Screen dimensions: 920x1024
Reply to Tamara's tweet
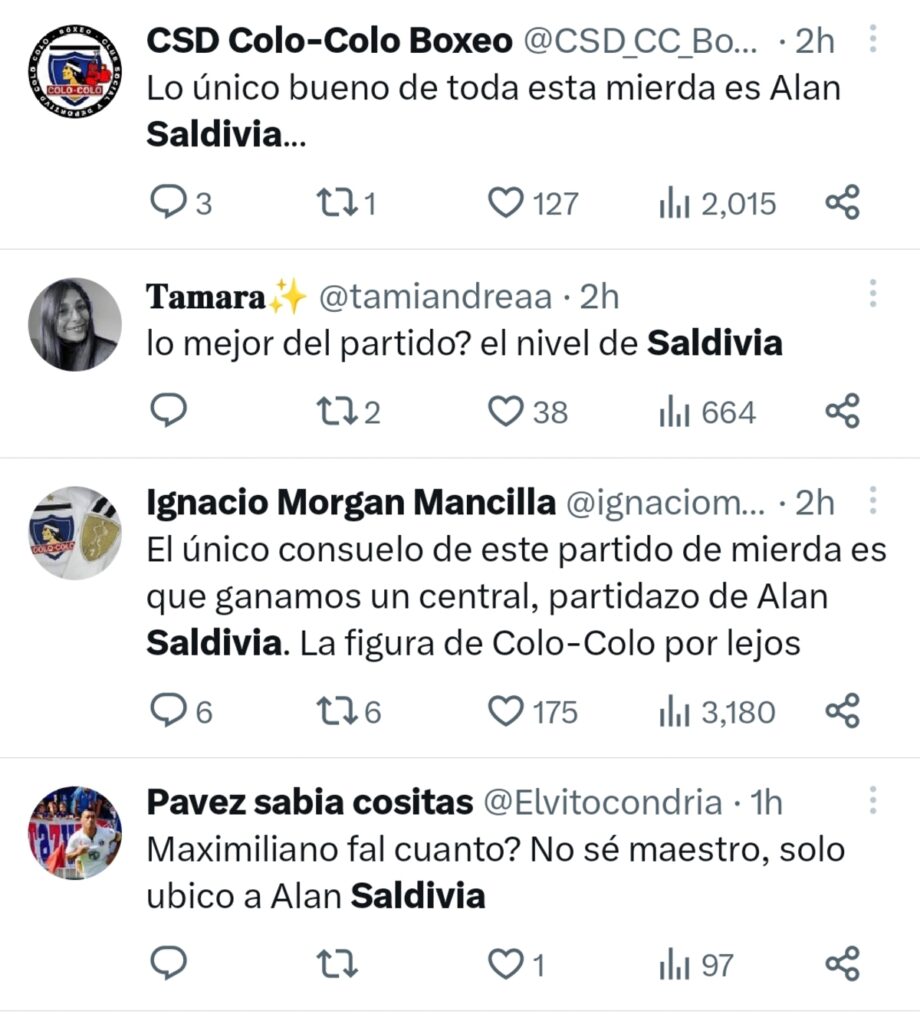pyautogui.click(x=168, y=411)
